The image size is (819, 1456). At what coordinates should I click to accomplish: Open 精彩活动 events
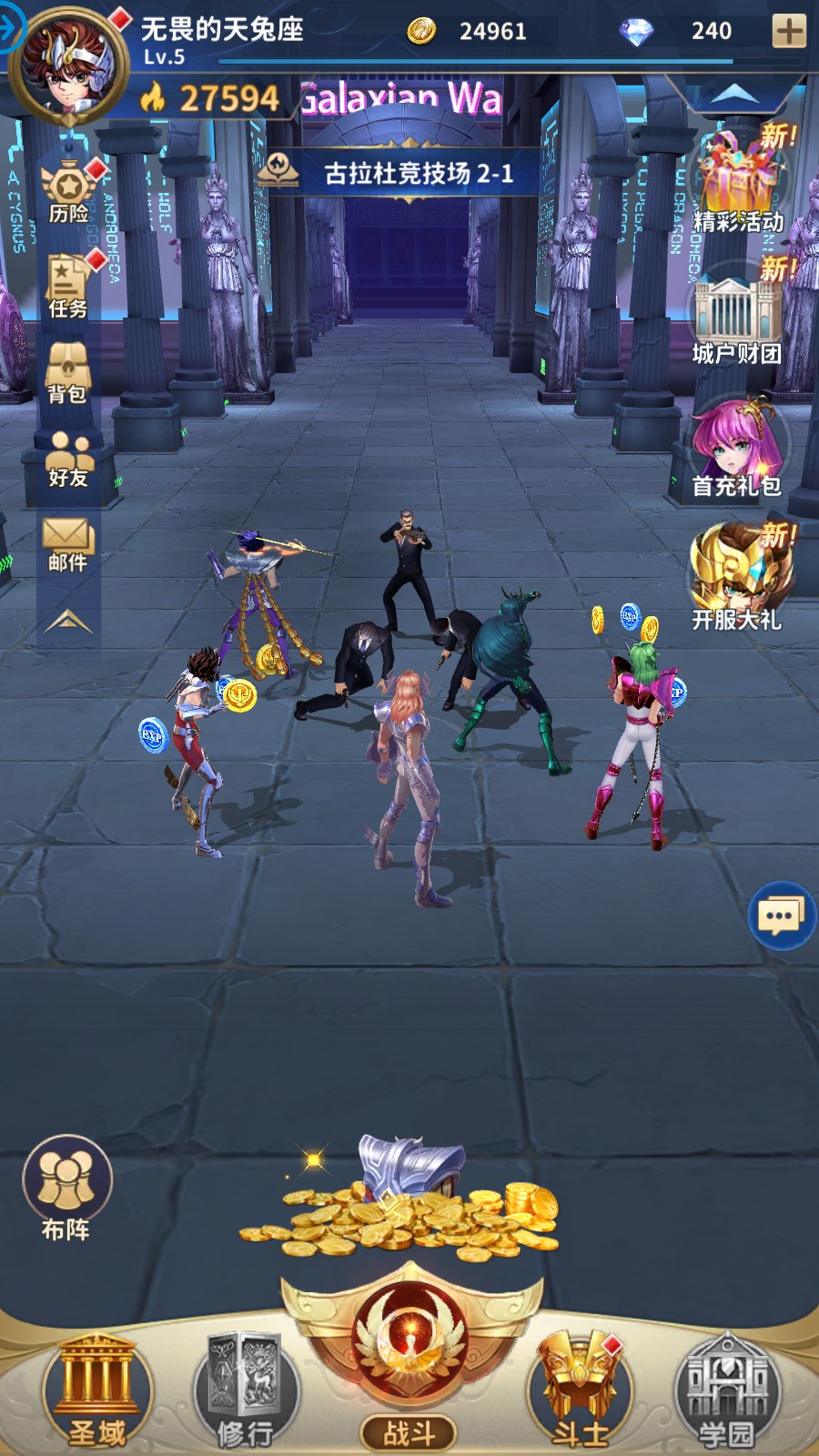coord(737,182)
